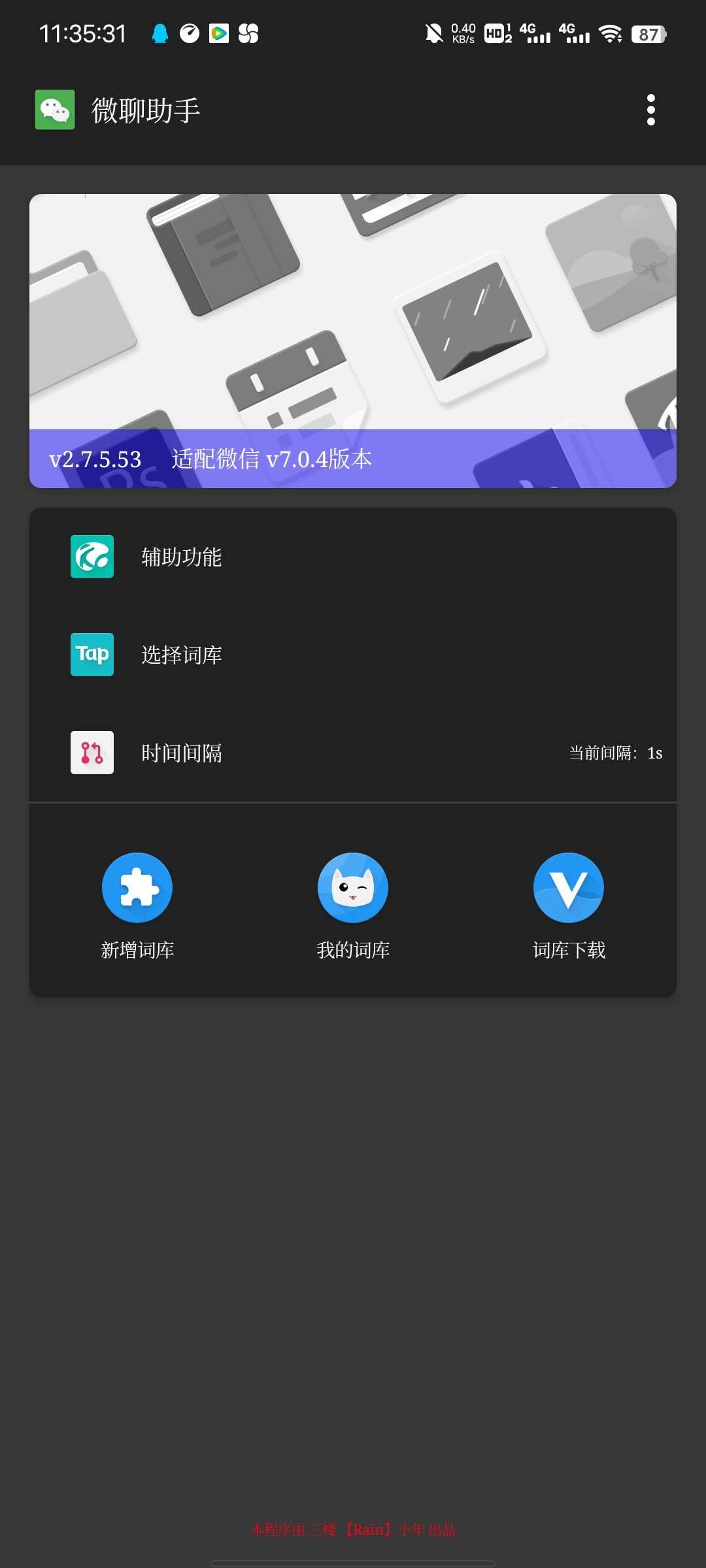Image resolution: width=706 pixels, height=1568 pixels.
Task: Tap 新增词库 to add a library
Action: coord(137,904)
